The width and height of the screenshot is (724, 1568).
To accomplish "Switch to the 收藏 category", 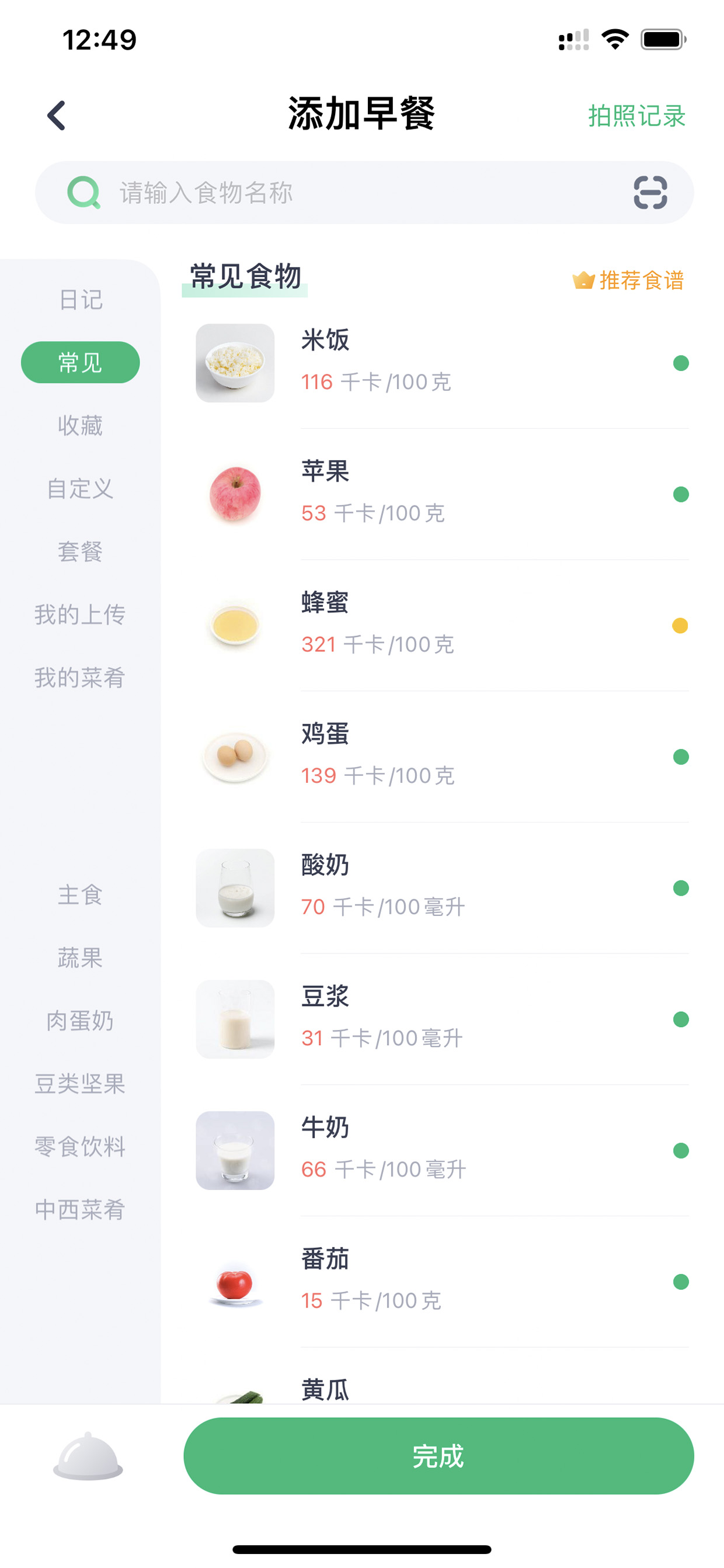I will point(81,425).
